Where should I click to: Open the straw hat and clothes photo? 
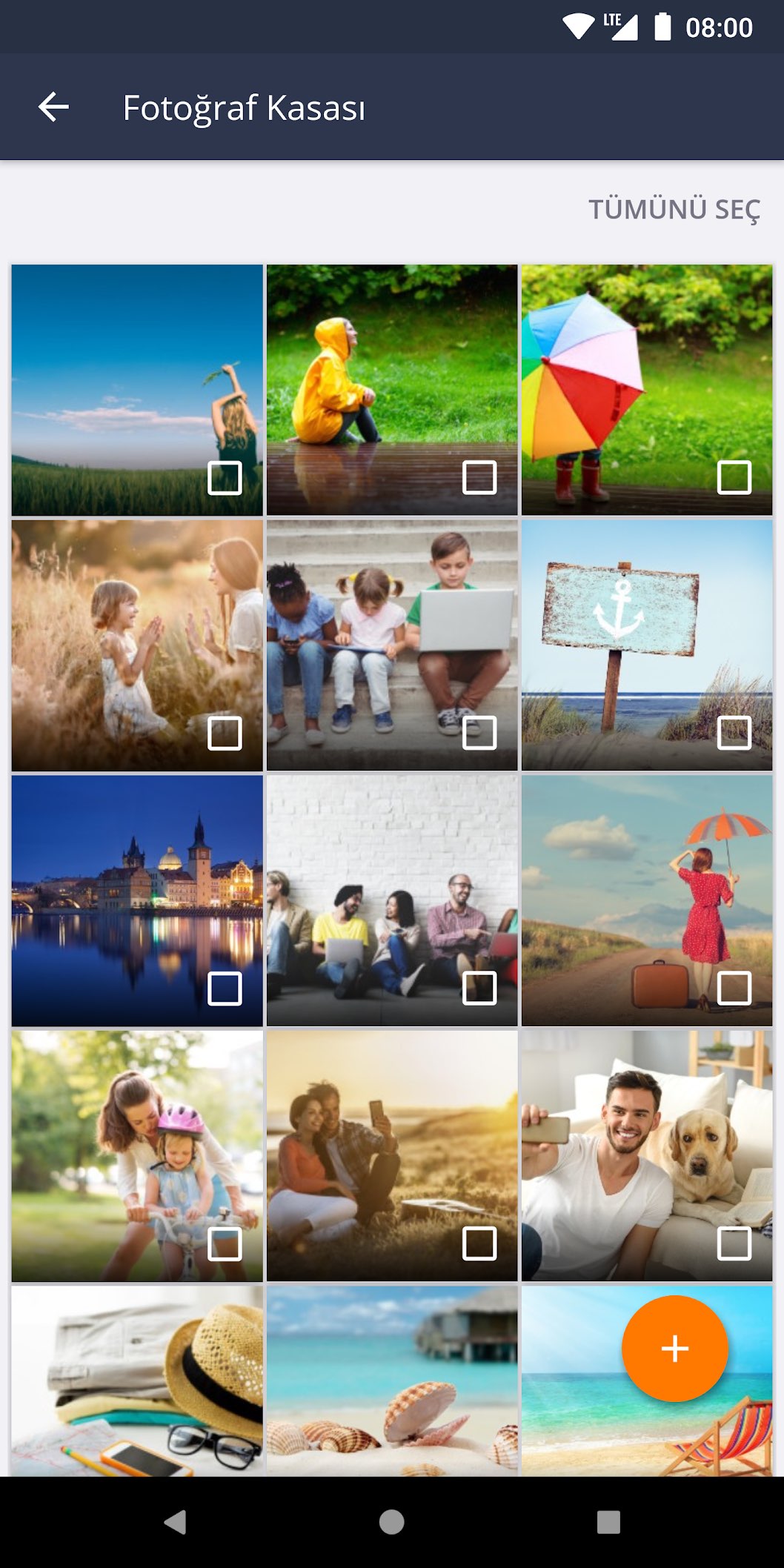[x=137, y=1381]
